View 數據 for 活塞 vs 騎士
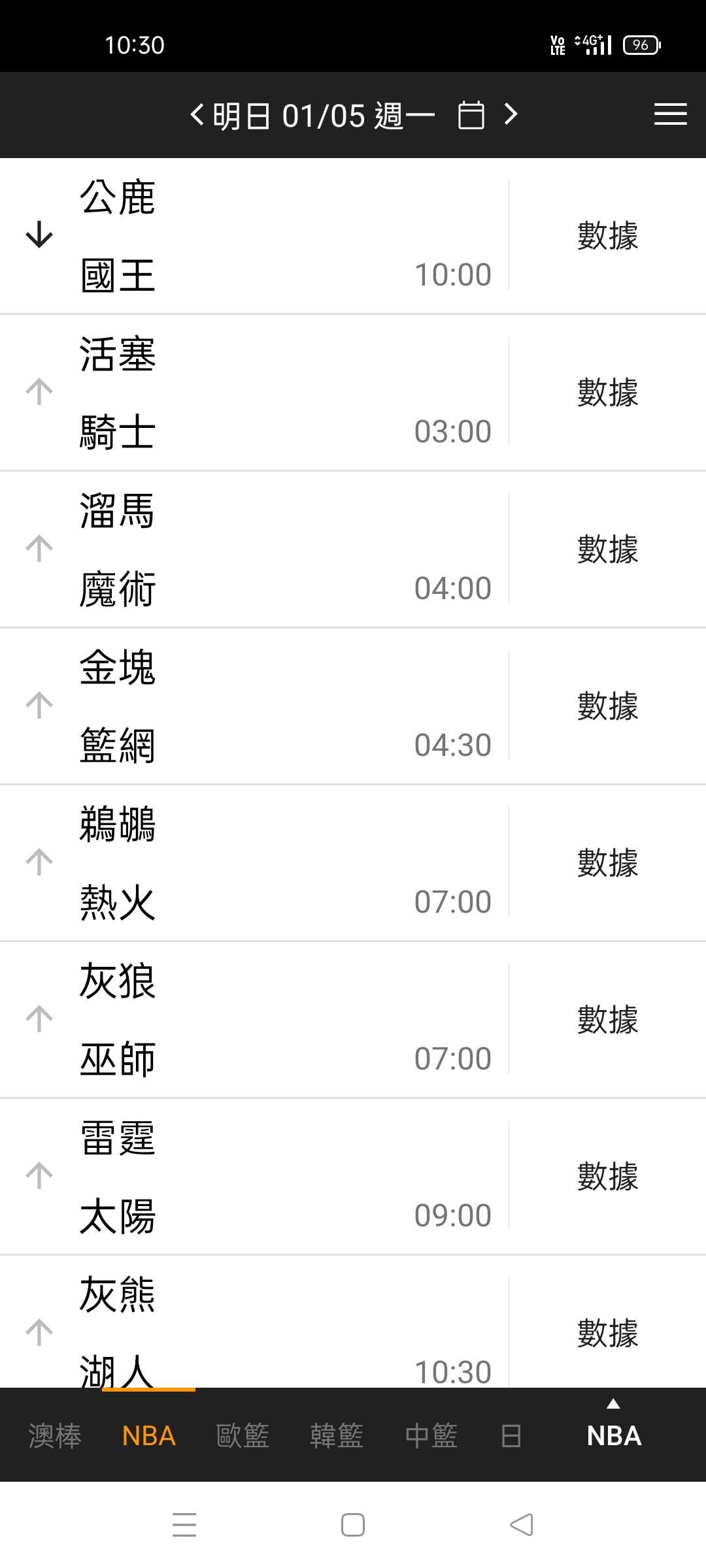Screen dimensions: 706x1568 point(607,392)
